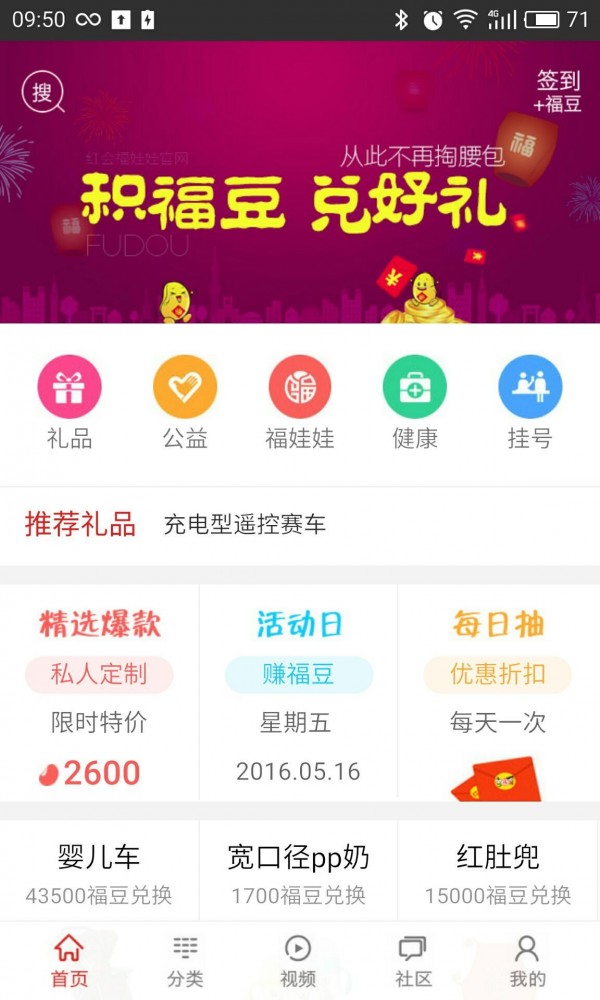600x1000 pixels.
Task: View the 宽口径pp奶 item
Action: [x=298, y=872]
